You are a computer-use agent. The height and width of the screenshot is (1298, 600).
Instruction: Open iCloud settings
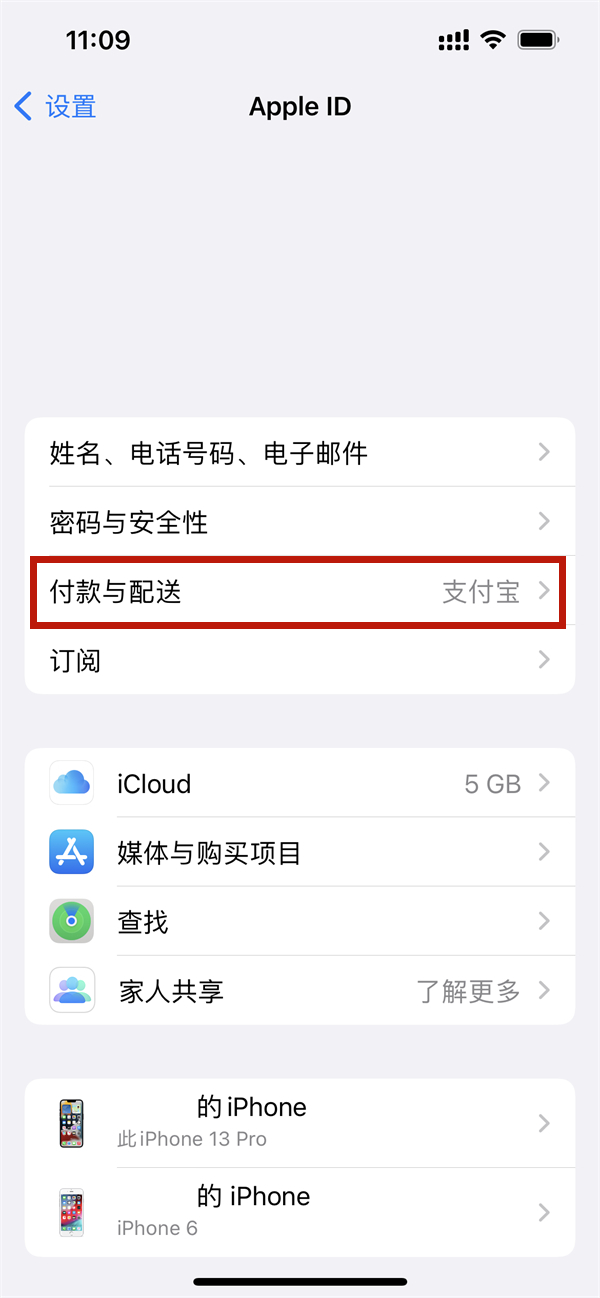pyautogui.click(x=299, y=783)
